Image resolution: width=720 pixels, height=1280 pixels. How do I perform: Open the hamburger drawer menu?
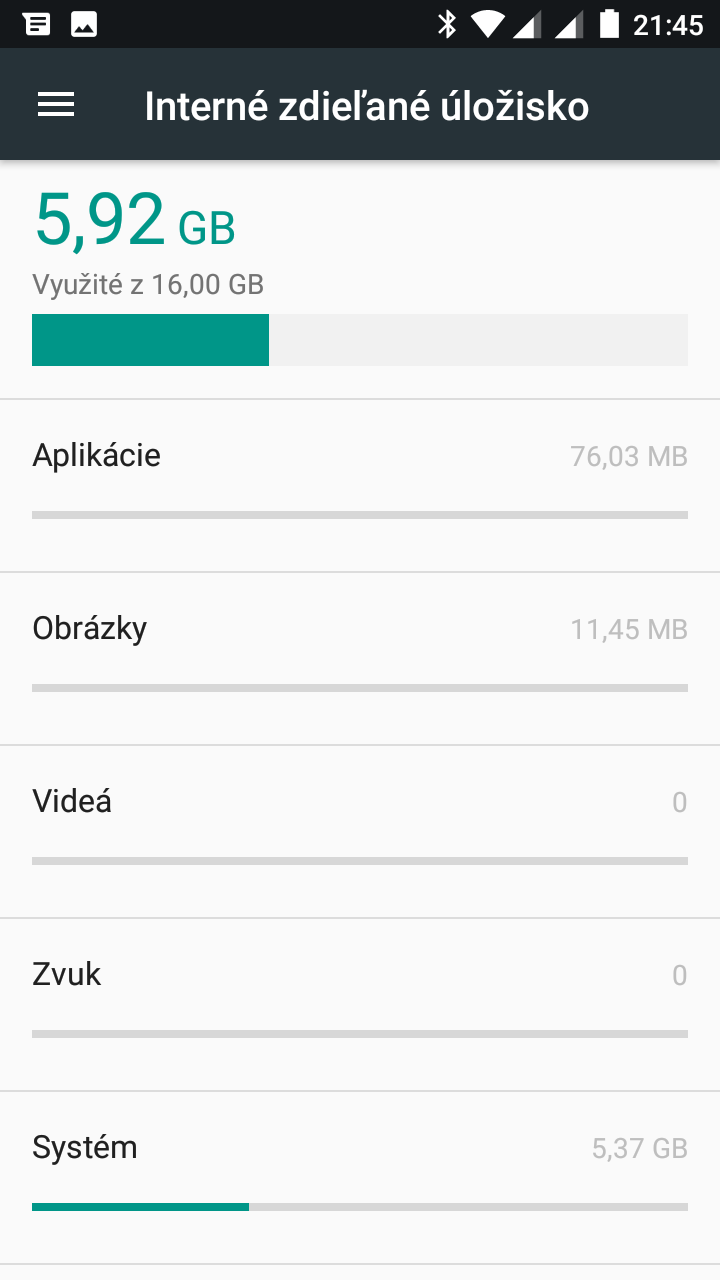click(x=56, y=105)
